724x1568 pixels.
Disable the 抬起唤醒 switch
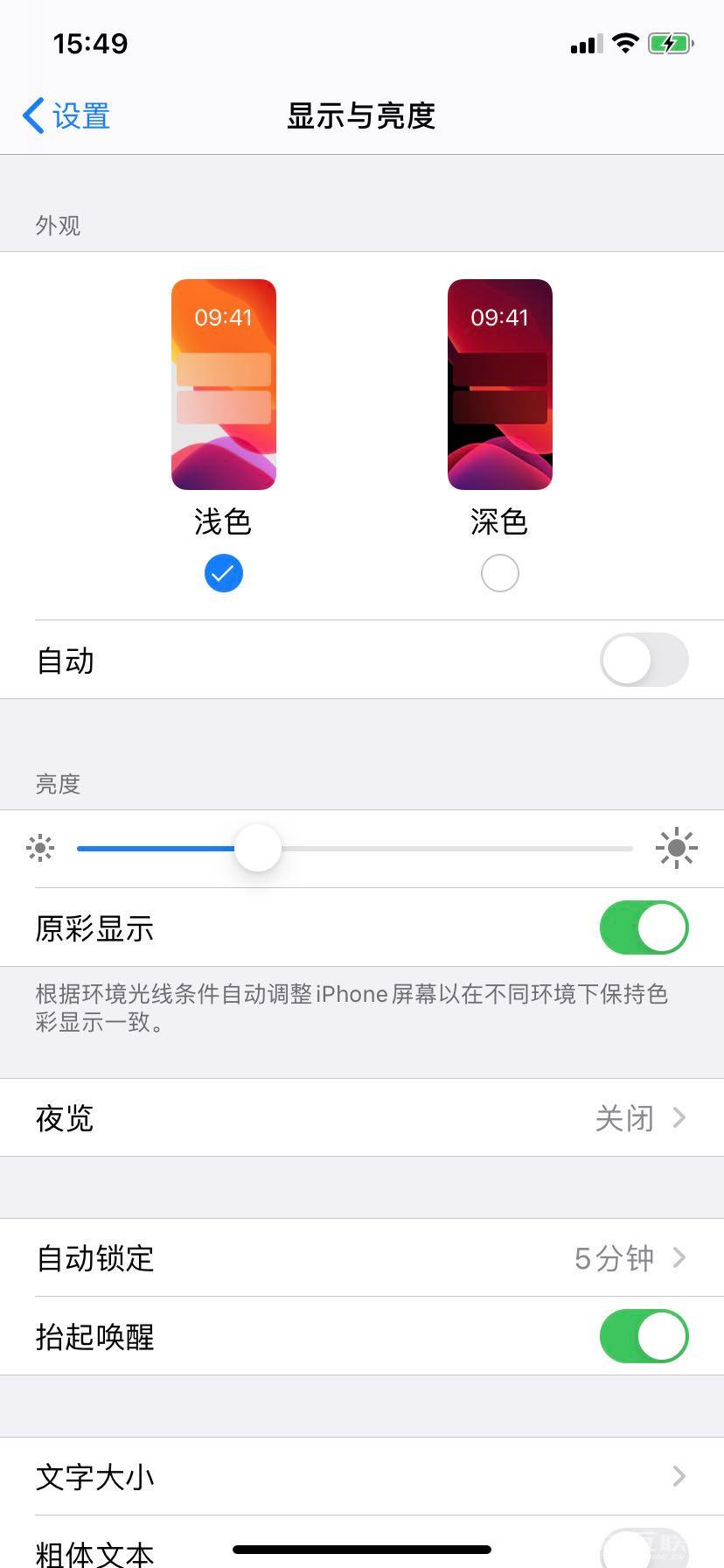click(644, 1336)
